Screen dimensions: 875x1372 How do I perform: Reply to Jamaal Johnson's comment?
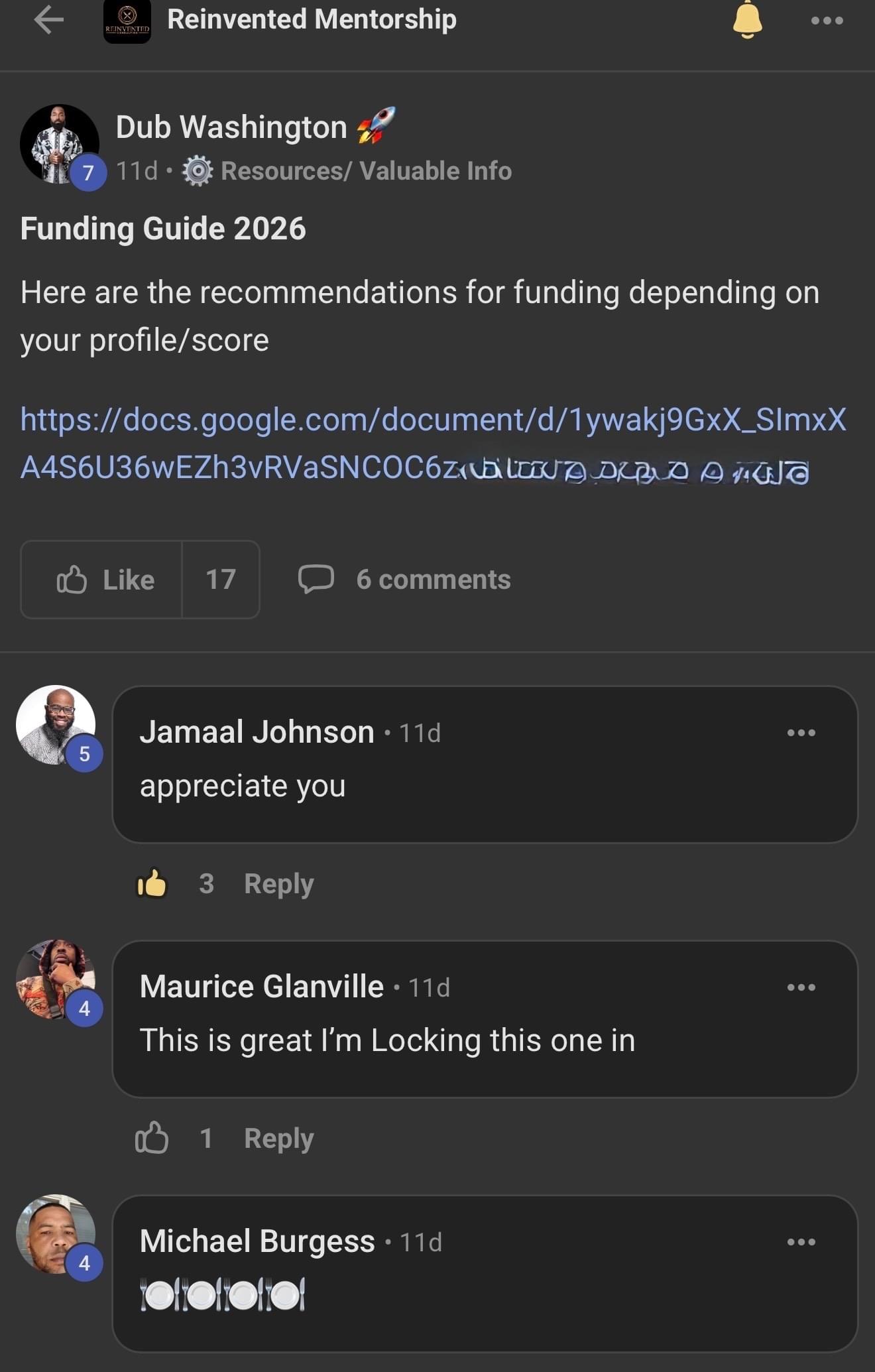278,883
